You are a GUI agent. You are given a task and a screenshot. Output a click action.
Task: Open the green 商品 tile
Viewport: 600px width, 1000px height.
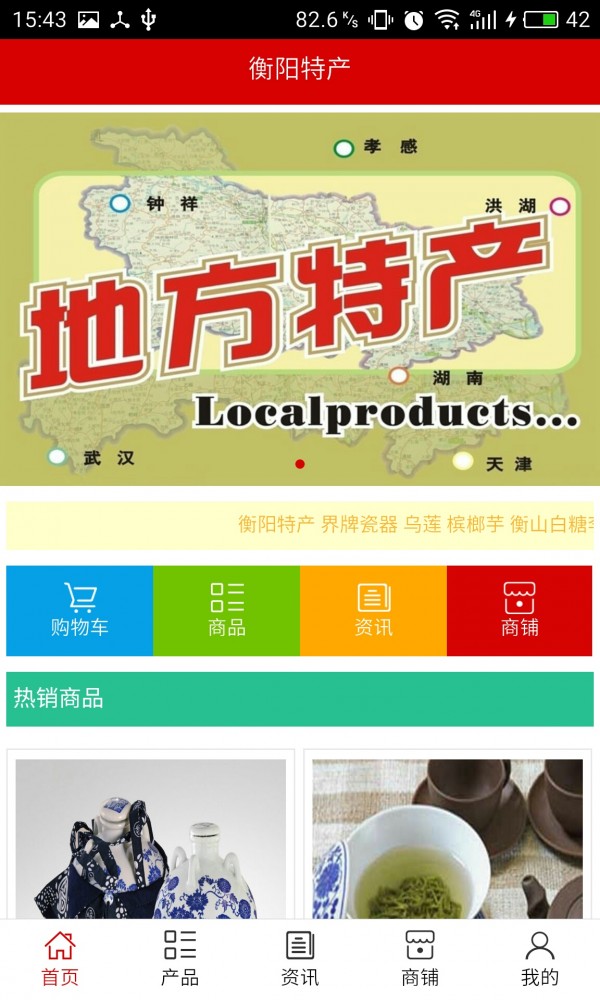click(227, 610)
